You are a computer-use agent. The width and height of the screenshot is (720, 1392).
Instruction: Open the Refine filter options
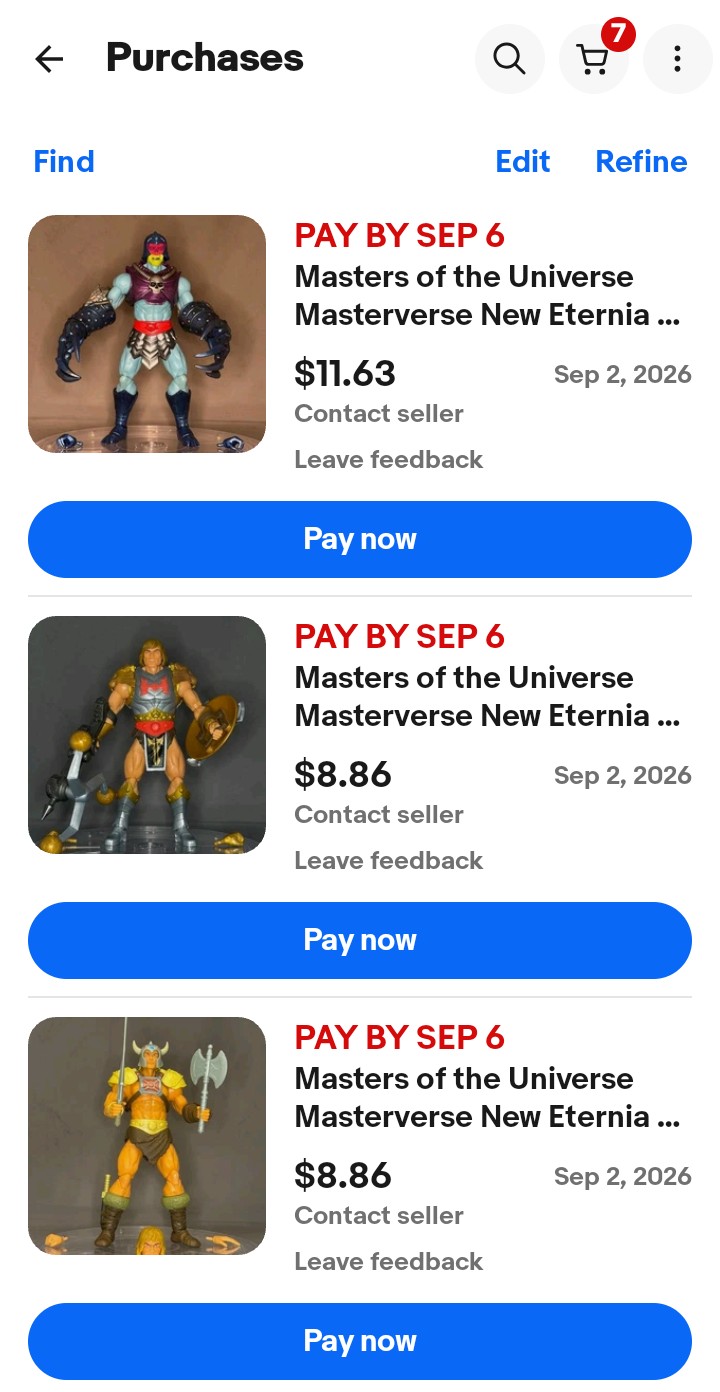click(641, 161)
